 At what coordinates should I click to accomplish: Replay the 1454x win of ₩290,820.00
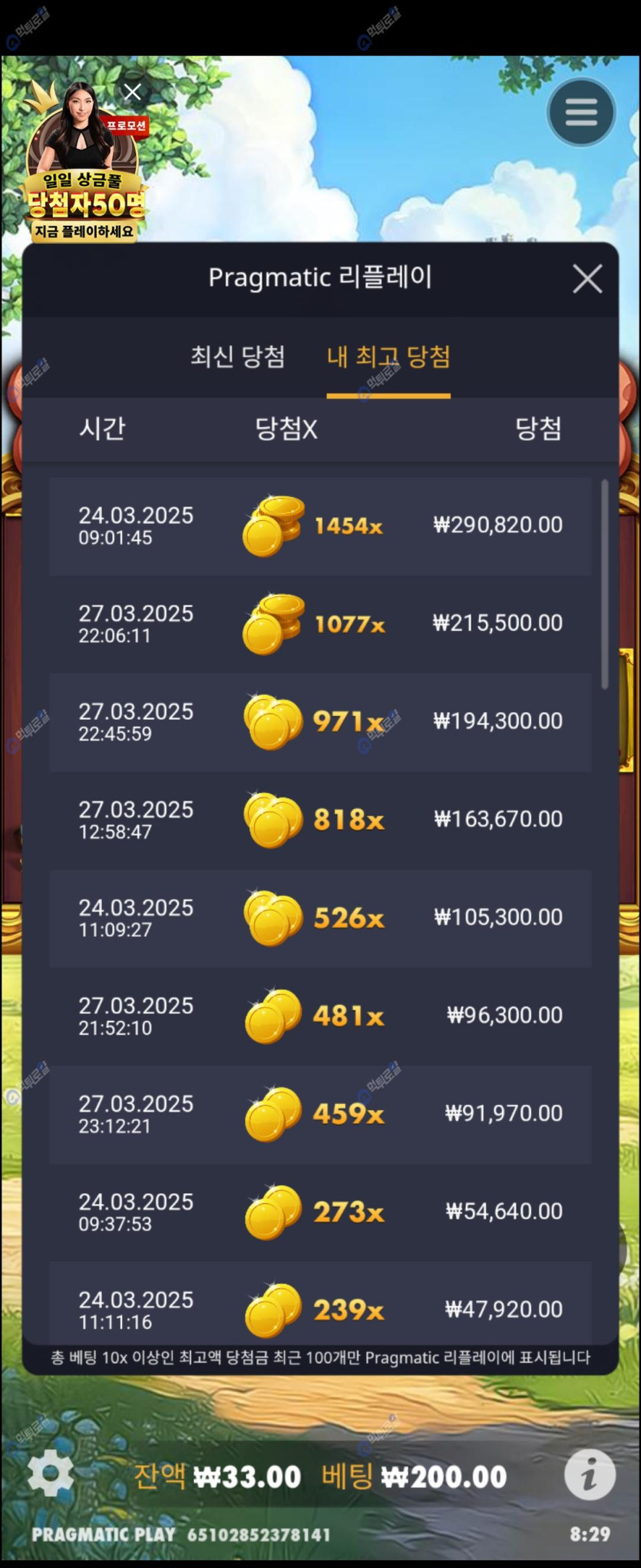click(320, 526)
